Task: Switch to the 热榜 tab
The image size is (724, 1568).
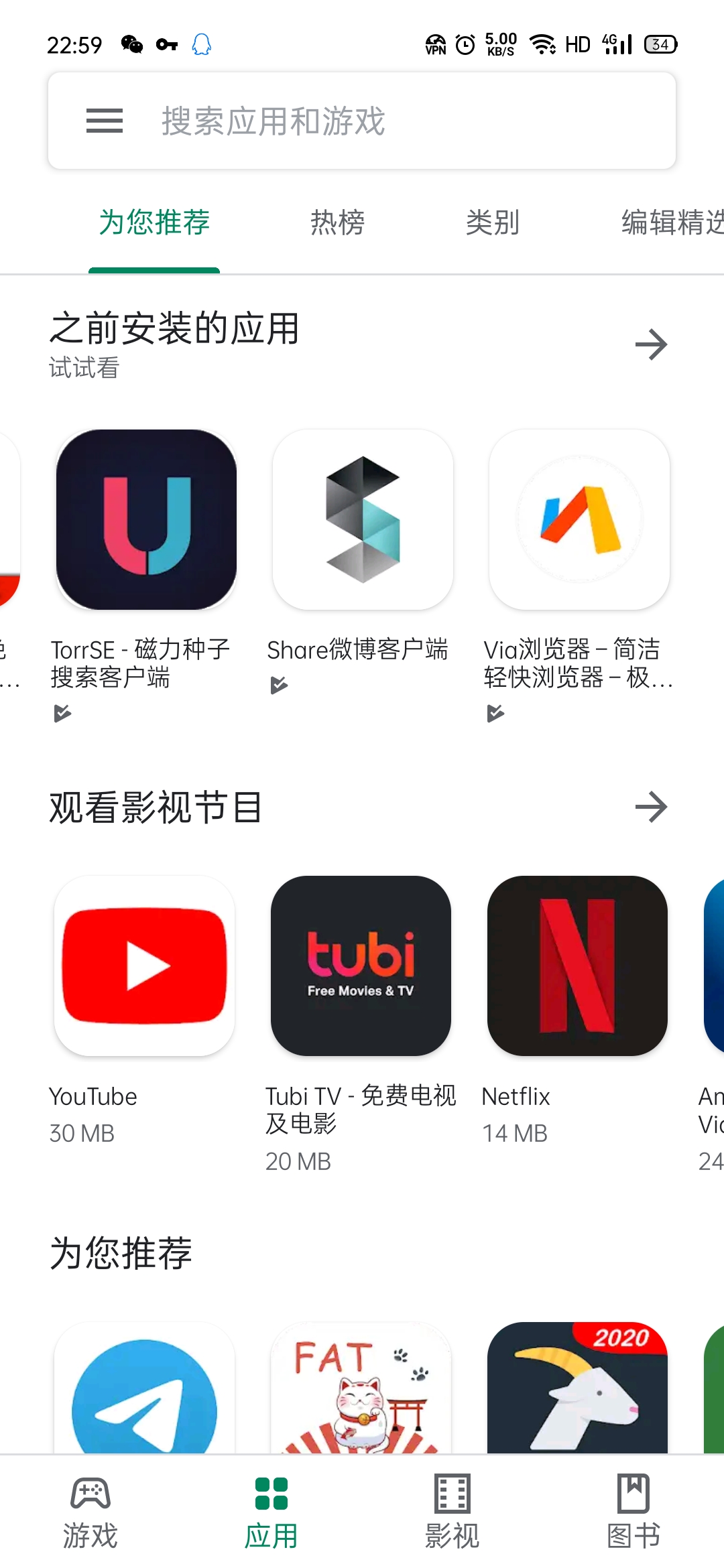Action: tap(337, 222)
